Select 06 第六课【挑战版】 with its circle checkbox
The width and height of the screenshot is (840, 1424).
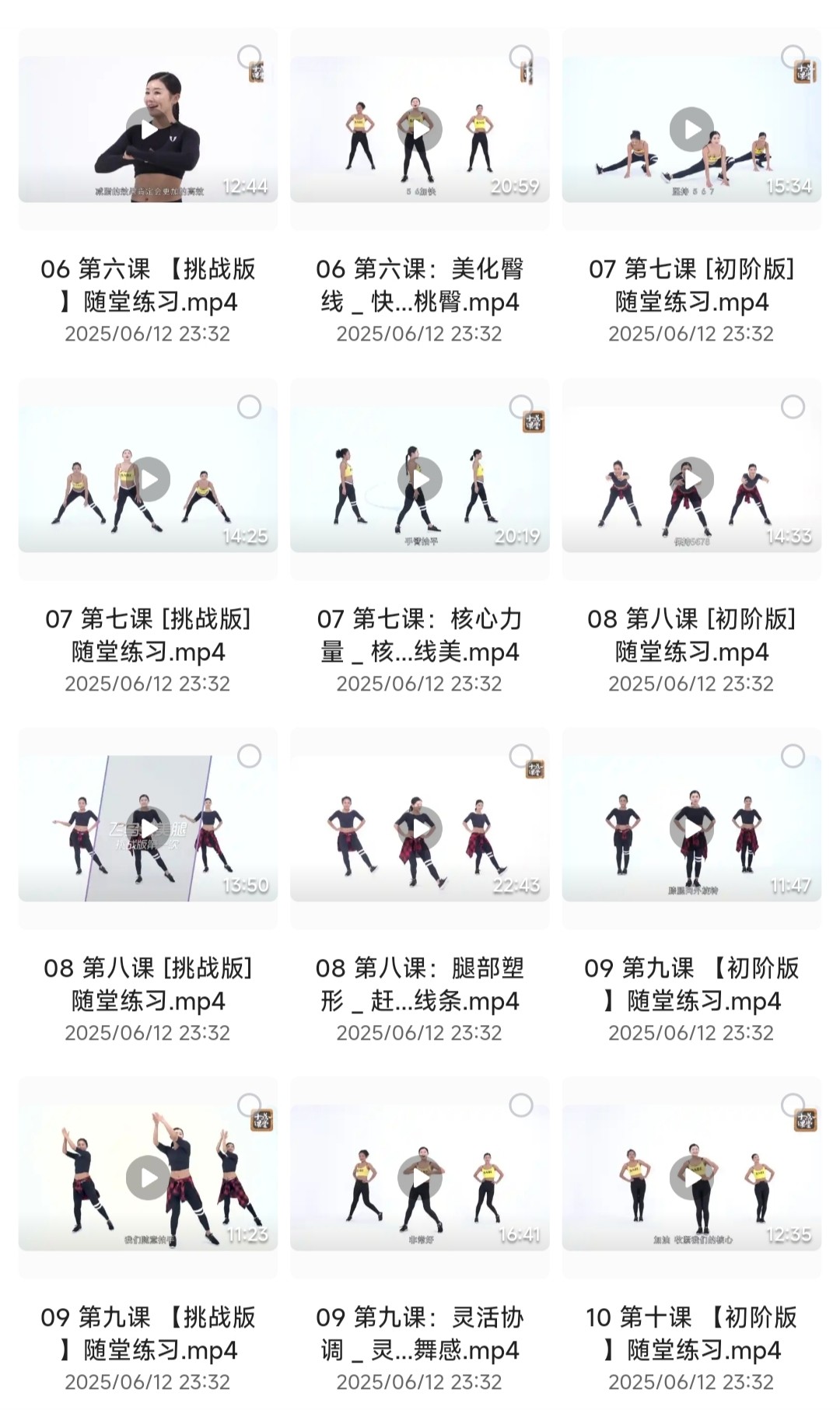tap(249, 57)
